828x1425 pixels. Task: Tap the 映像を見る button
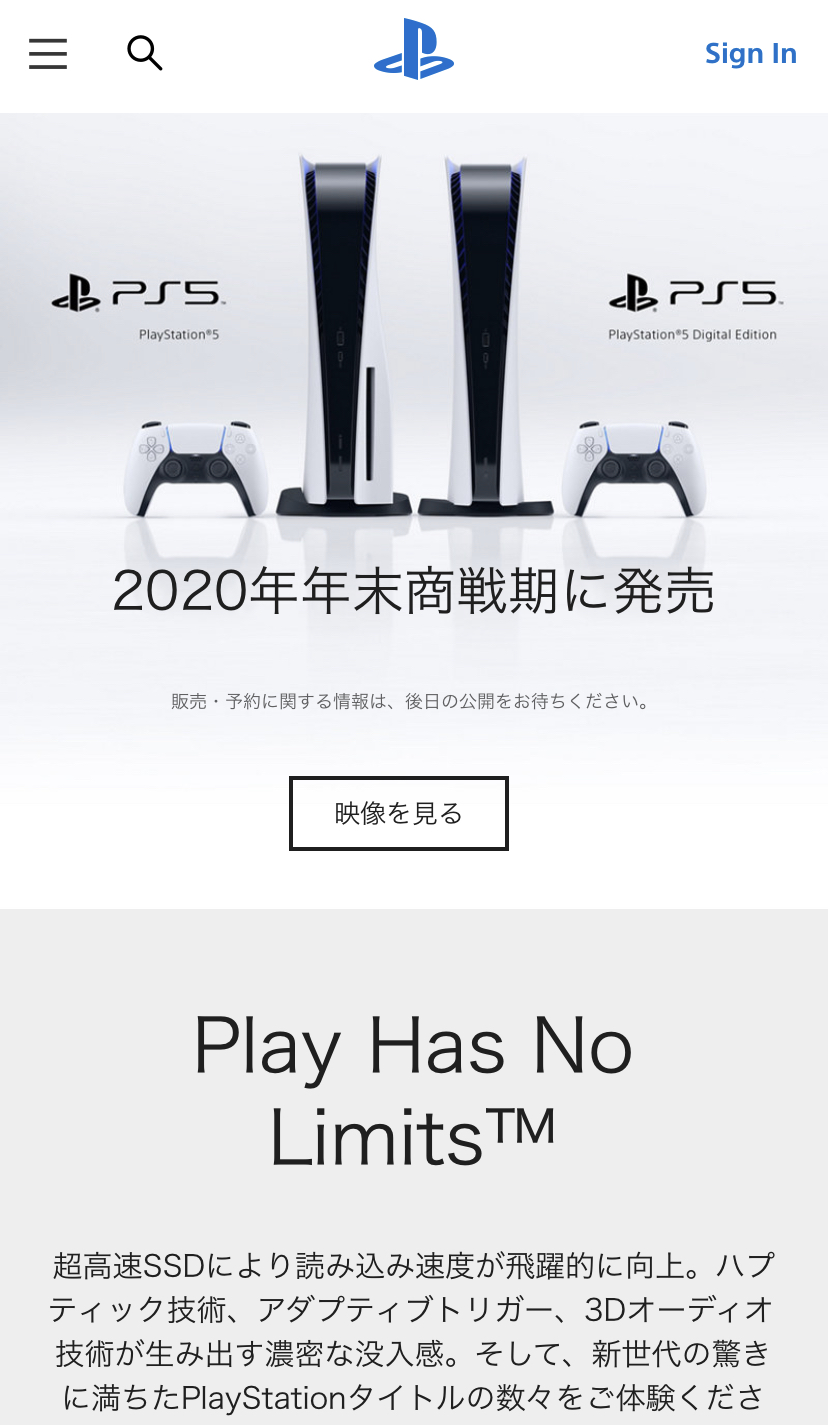pos(399,813)
